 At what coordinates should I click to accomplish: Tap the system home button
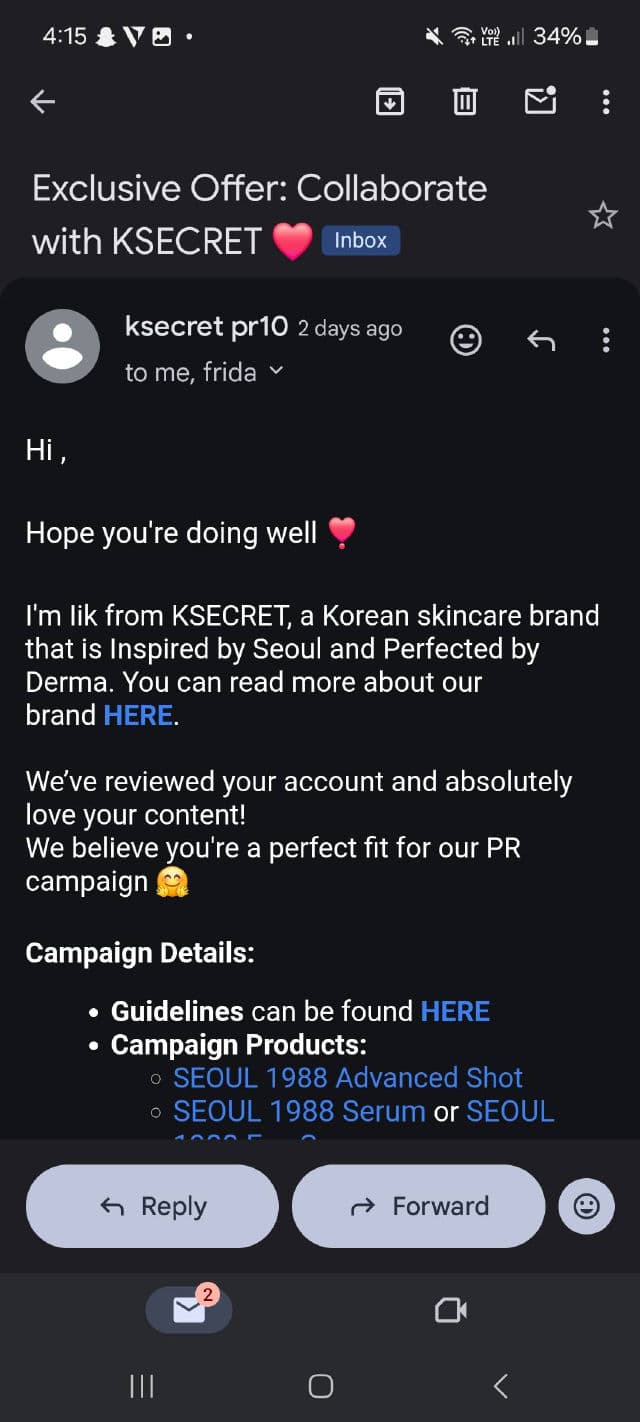pyautogui.click(x=320, y=1385)
